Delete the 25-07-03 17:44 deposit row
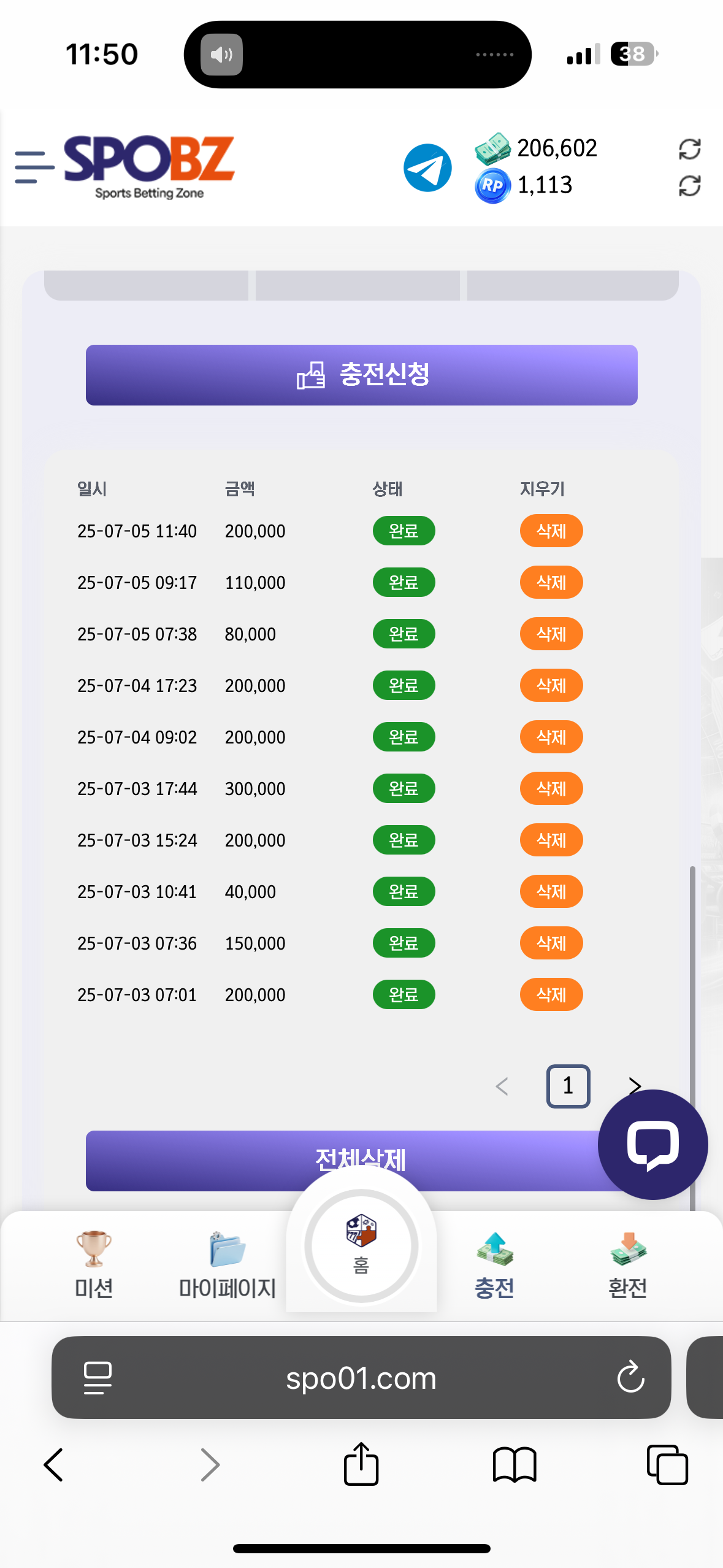The image size is (723, 1568). (551, 788)
